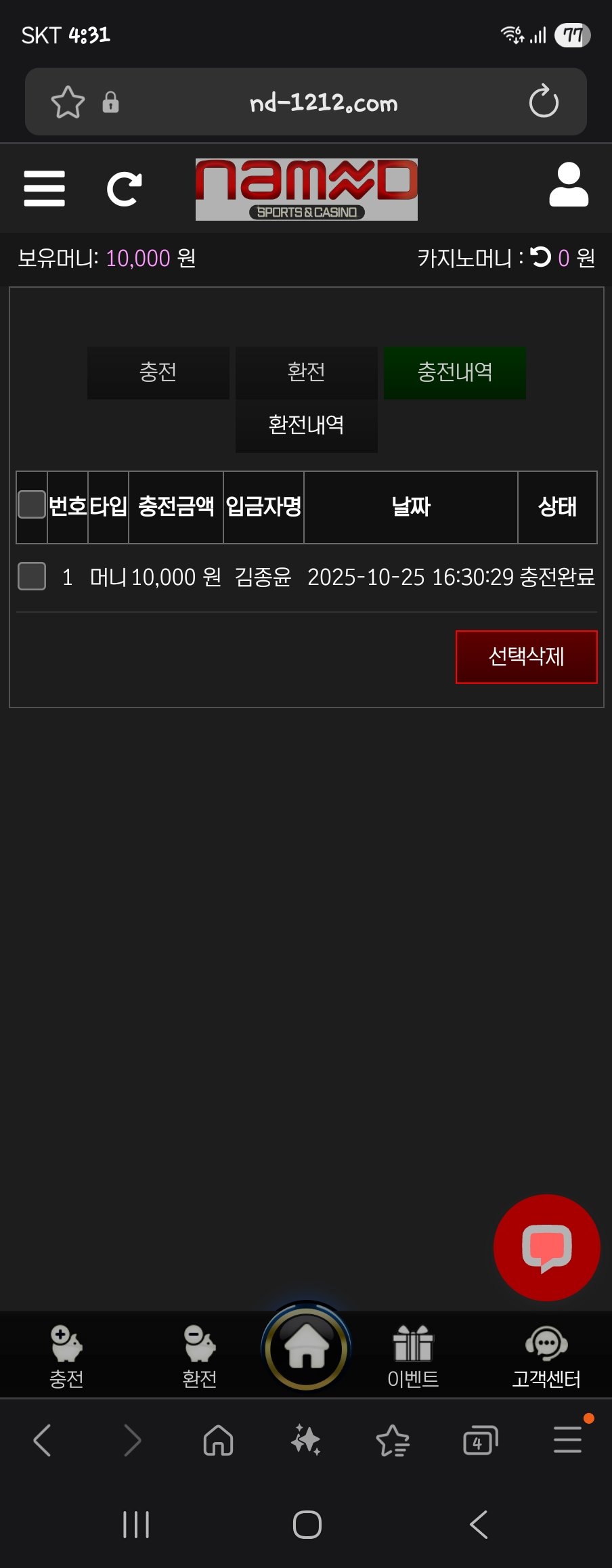Open the browser tabs switcher

(479, 1440)
